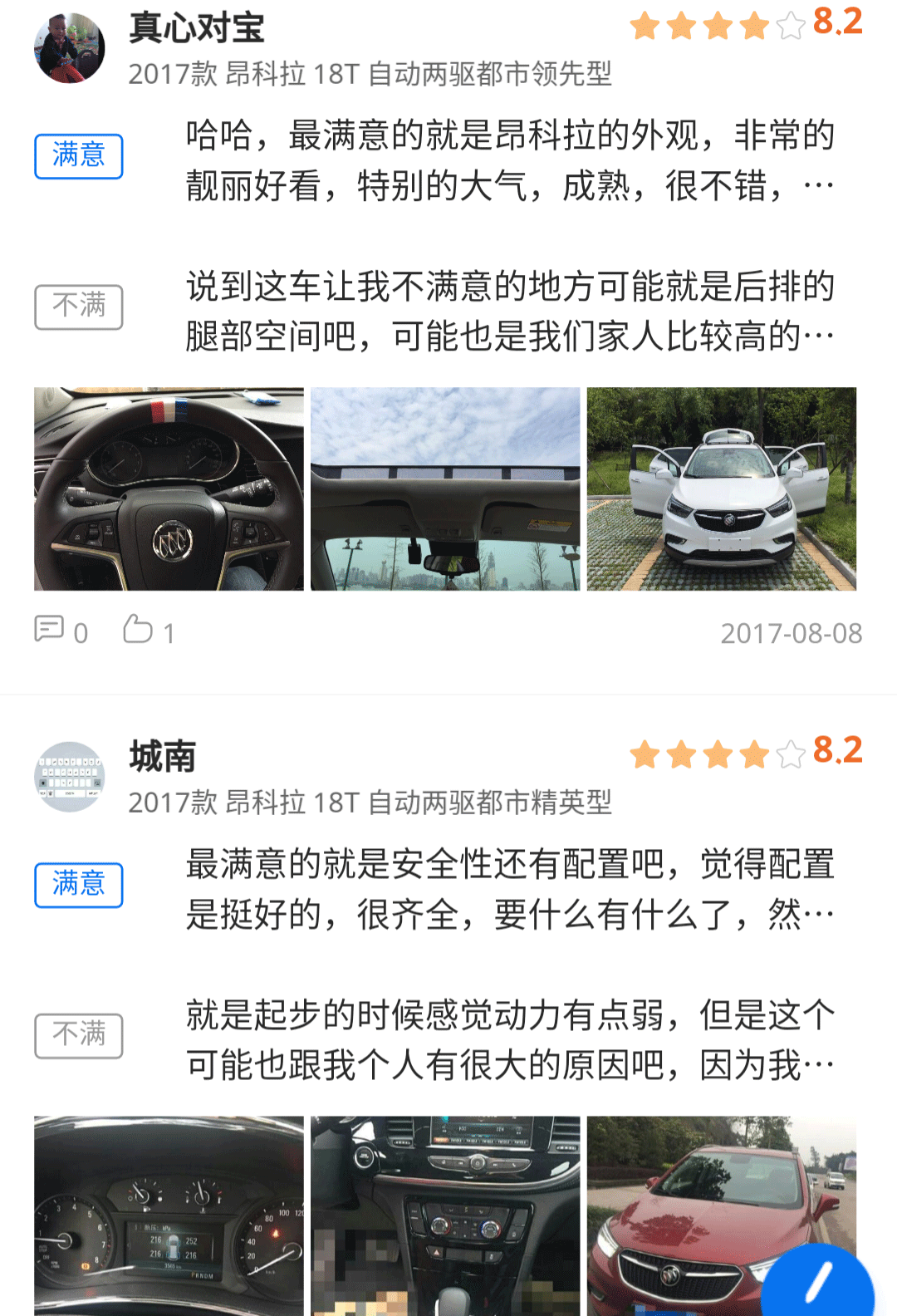The height and width of the screenshot is (1316, 897).
Task: View 真心对宝's steering wheel photo
Action: [x=169, y=489]
